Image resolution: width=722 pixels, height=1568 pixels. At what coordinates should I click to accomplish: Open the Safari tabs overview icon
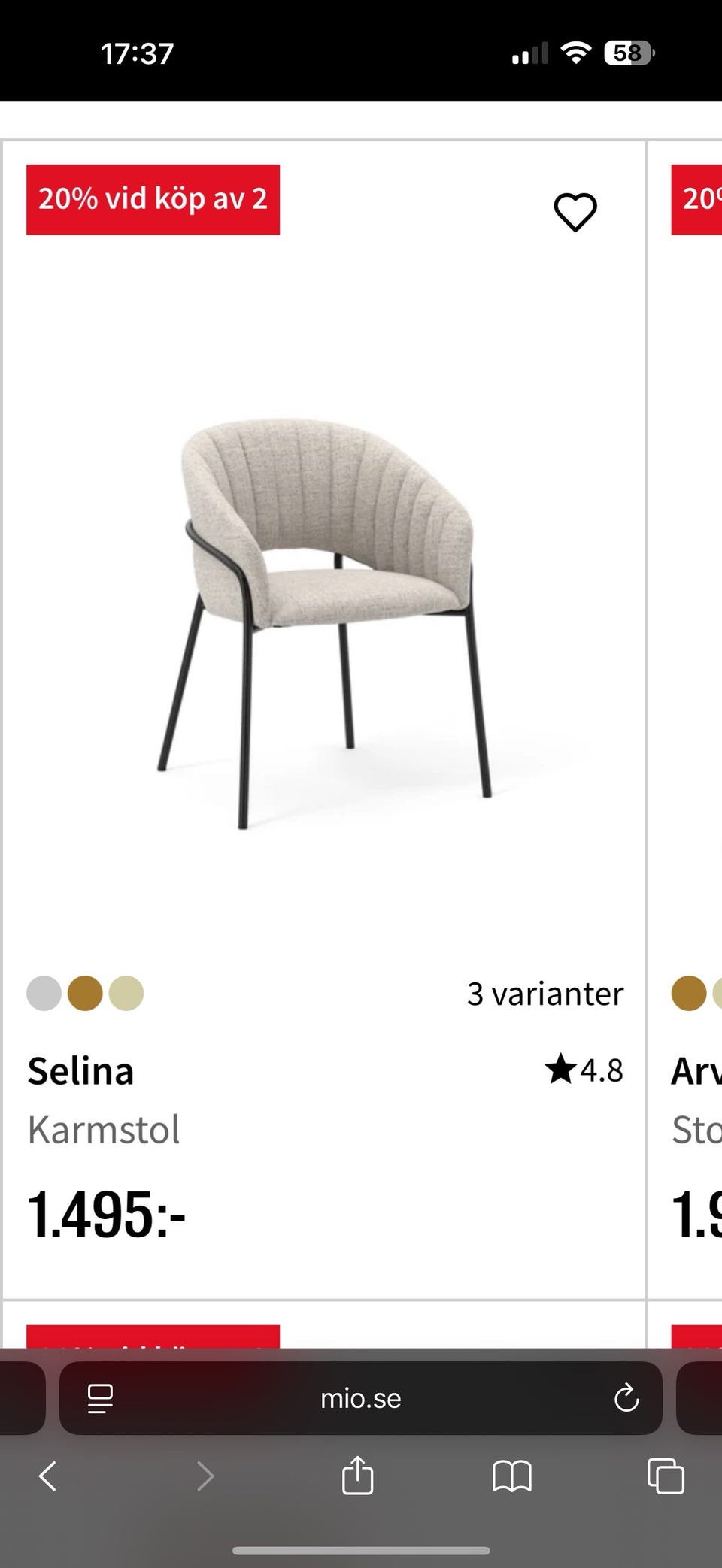(665, 1476)
